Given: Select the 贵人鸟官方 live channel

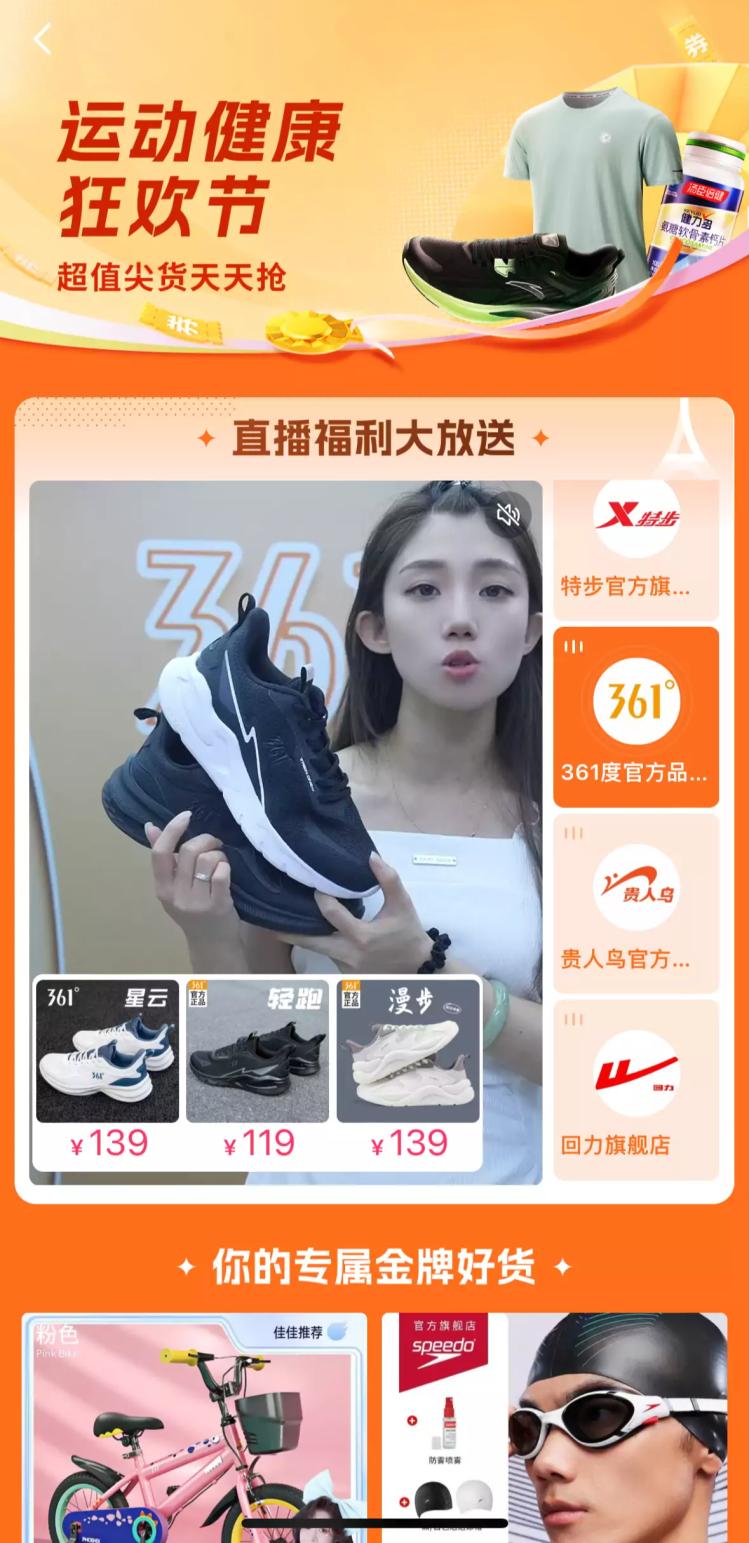Looking at the screenshot, I should 636,904.
